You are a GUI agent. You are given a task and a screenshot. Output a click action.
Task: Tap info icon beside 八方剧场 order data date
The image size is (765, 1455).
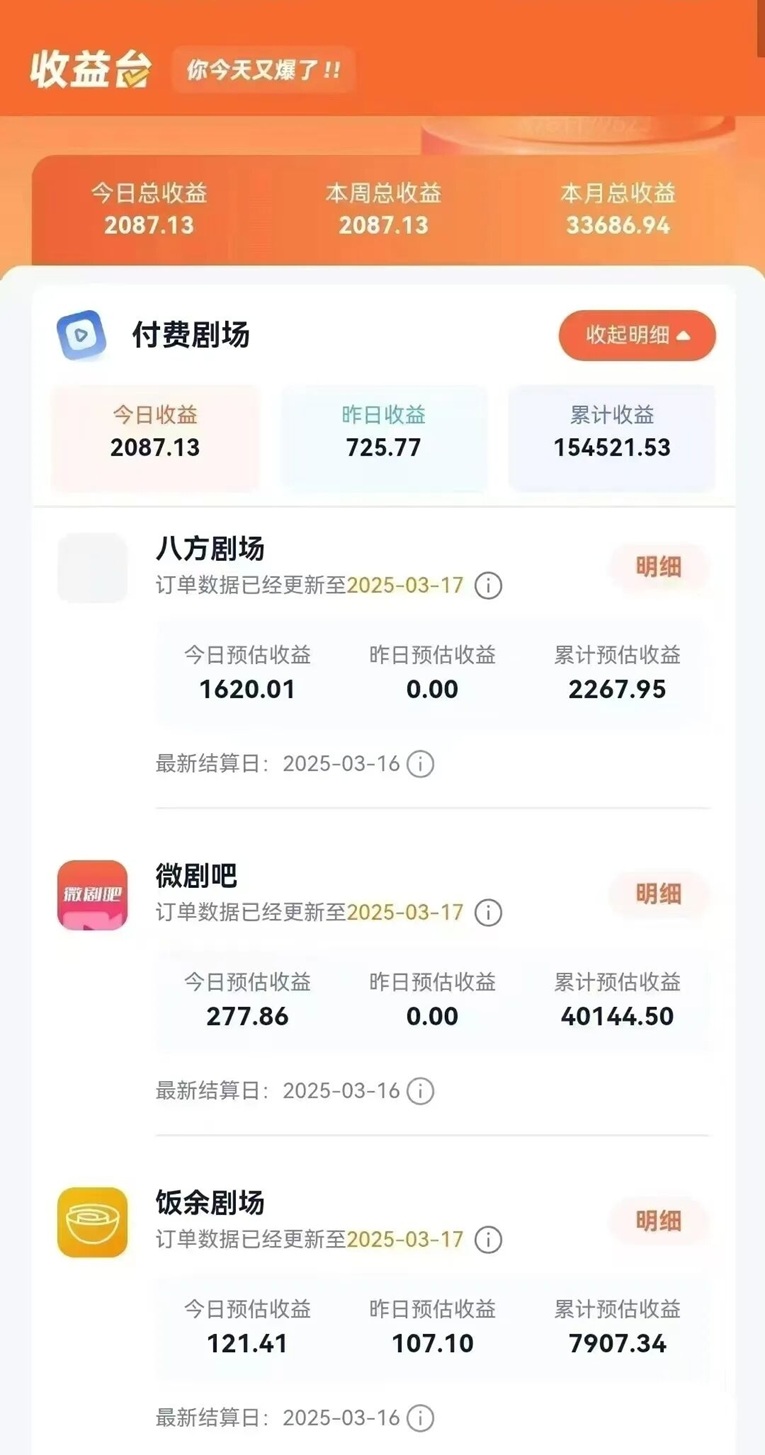tap(488, 586)
